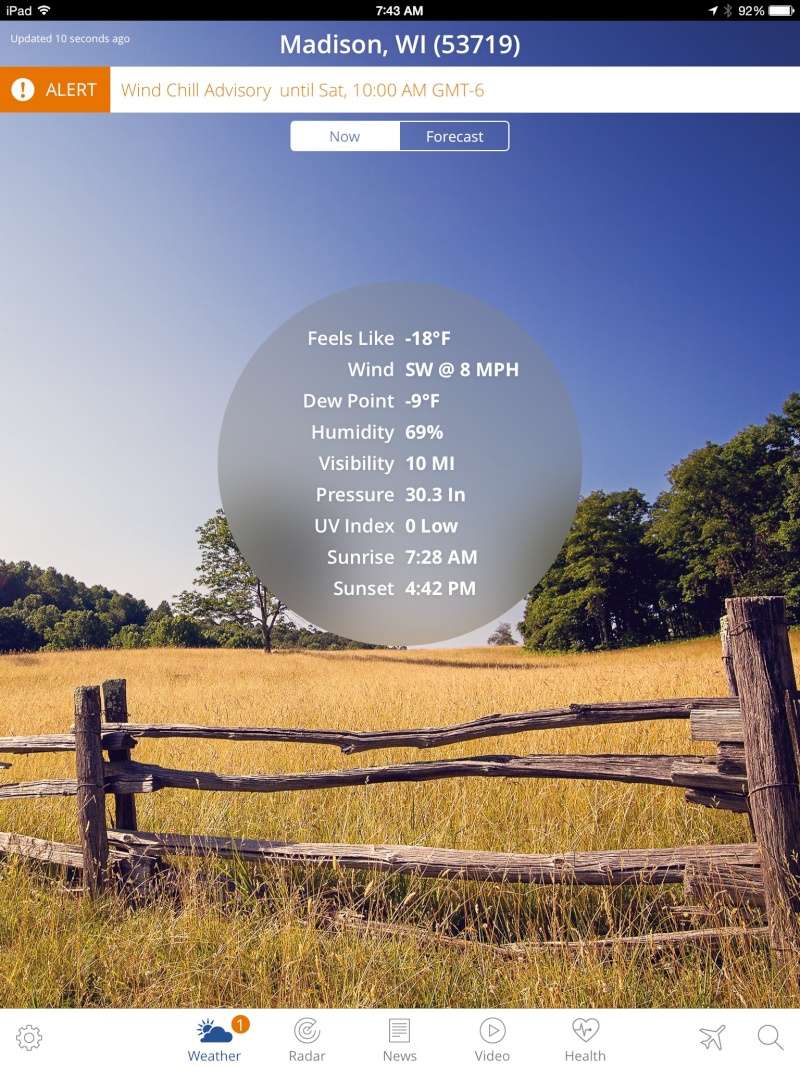This screenshot has width=800, height=1067.
Task: Go to the News tab
Action: [x=399, y=1039]
